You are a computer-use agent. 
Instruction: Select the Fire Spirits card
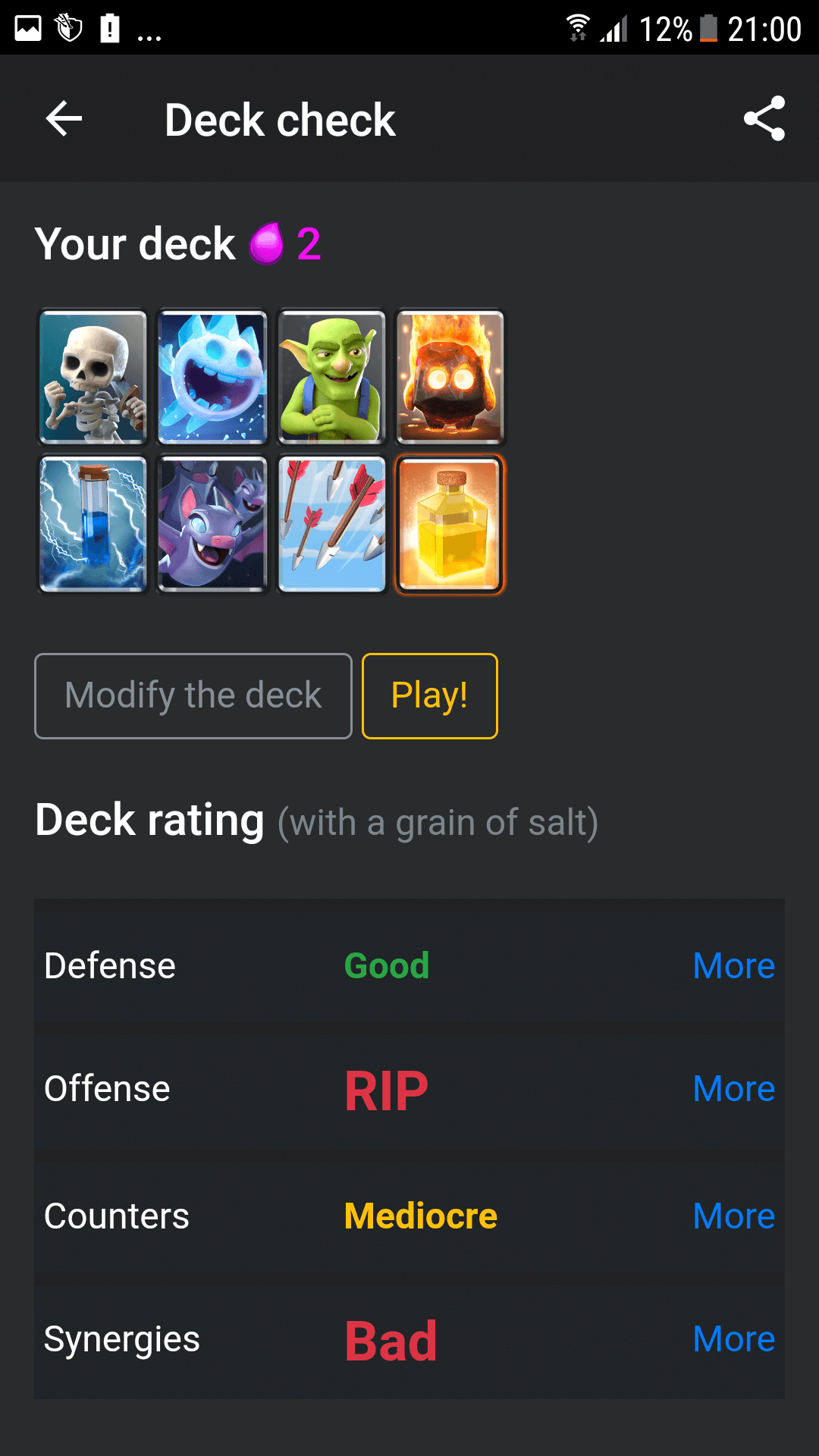pos(450,377)
